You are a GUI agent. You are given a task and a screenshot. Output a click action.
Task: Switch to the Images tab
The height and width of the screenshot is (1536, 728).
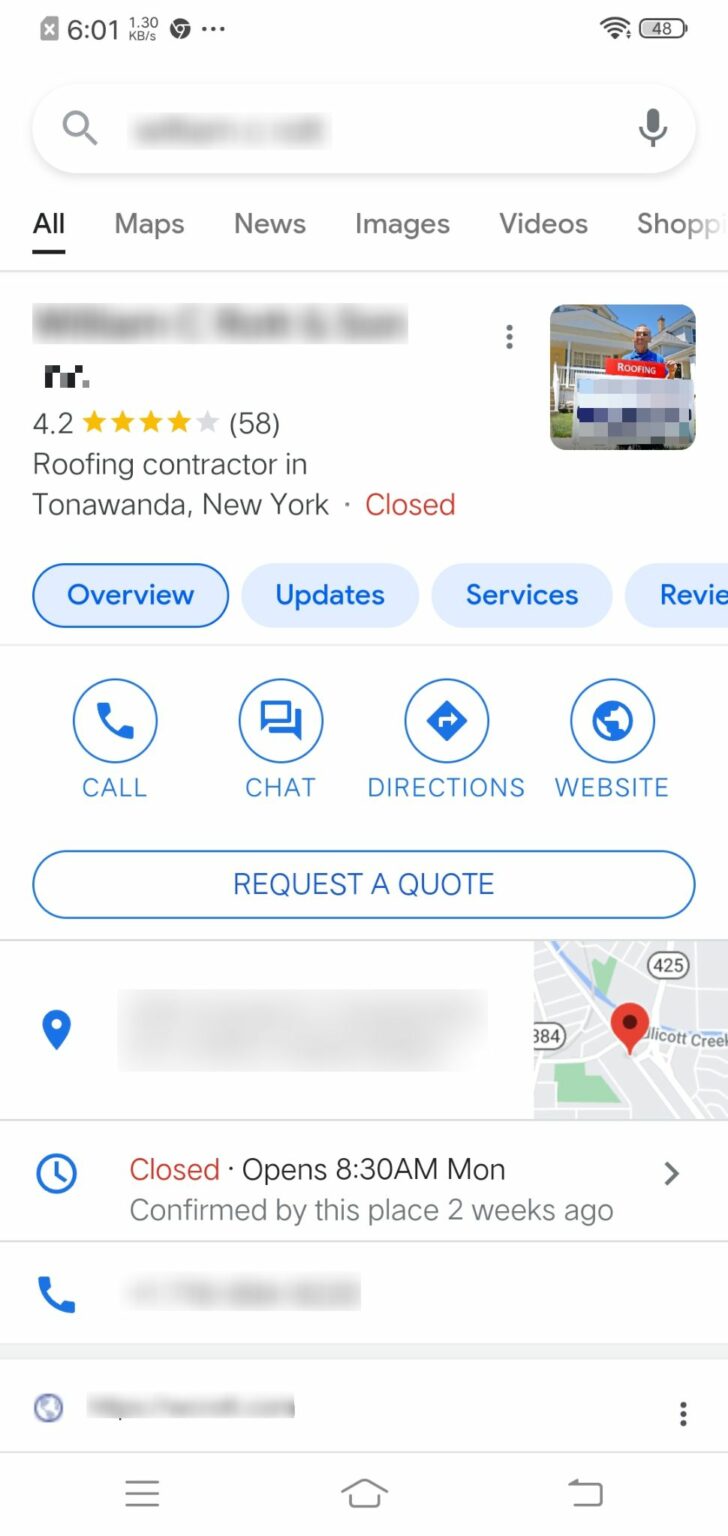(x=402, y=224)
